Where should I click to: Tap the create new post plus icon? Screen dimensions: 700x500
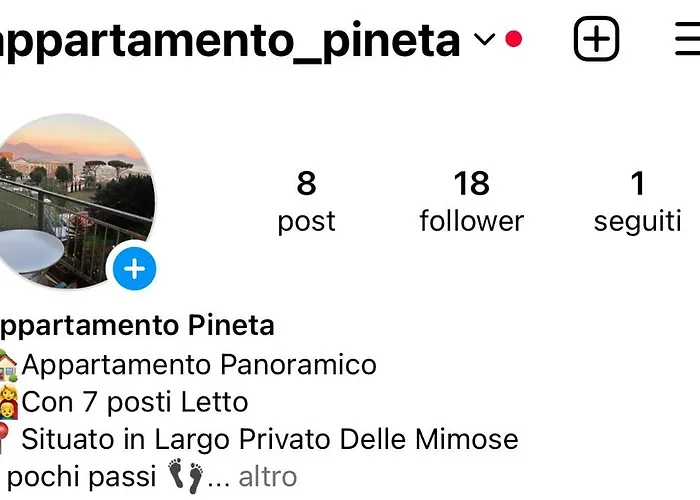coord(596,40)
